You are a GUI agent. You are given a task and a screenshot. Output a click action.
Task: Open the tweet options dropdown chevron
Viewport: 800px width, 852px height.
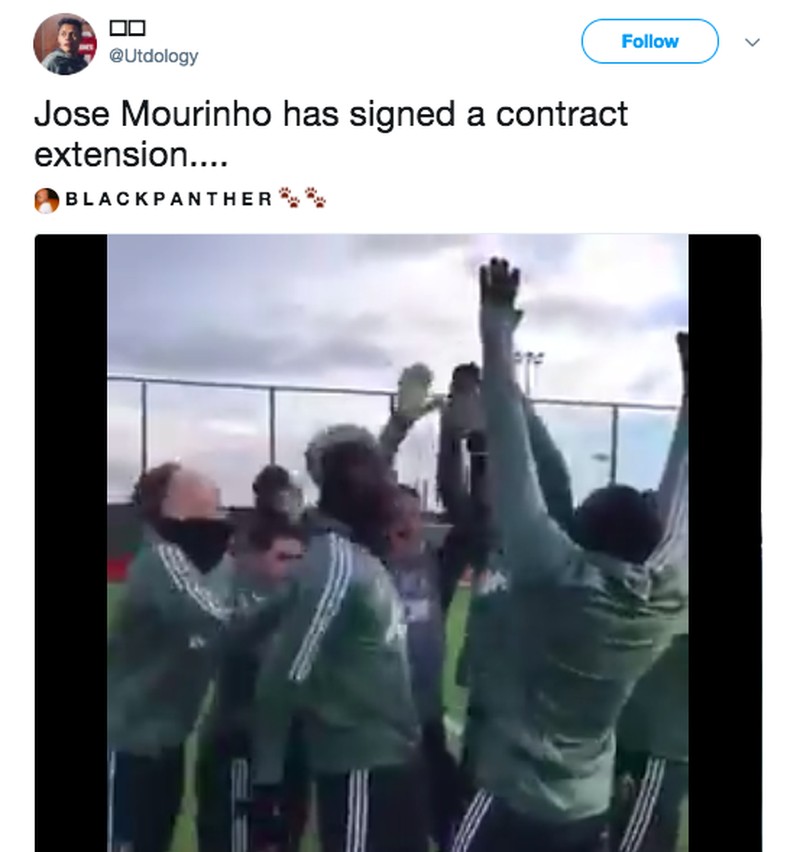(x=753, y=42)
